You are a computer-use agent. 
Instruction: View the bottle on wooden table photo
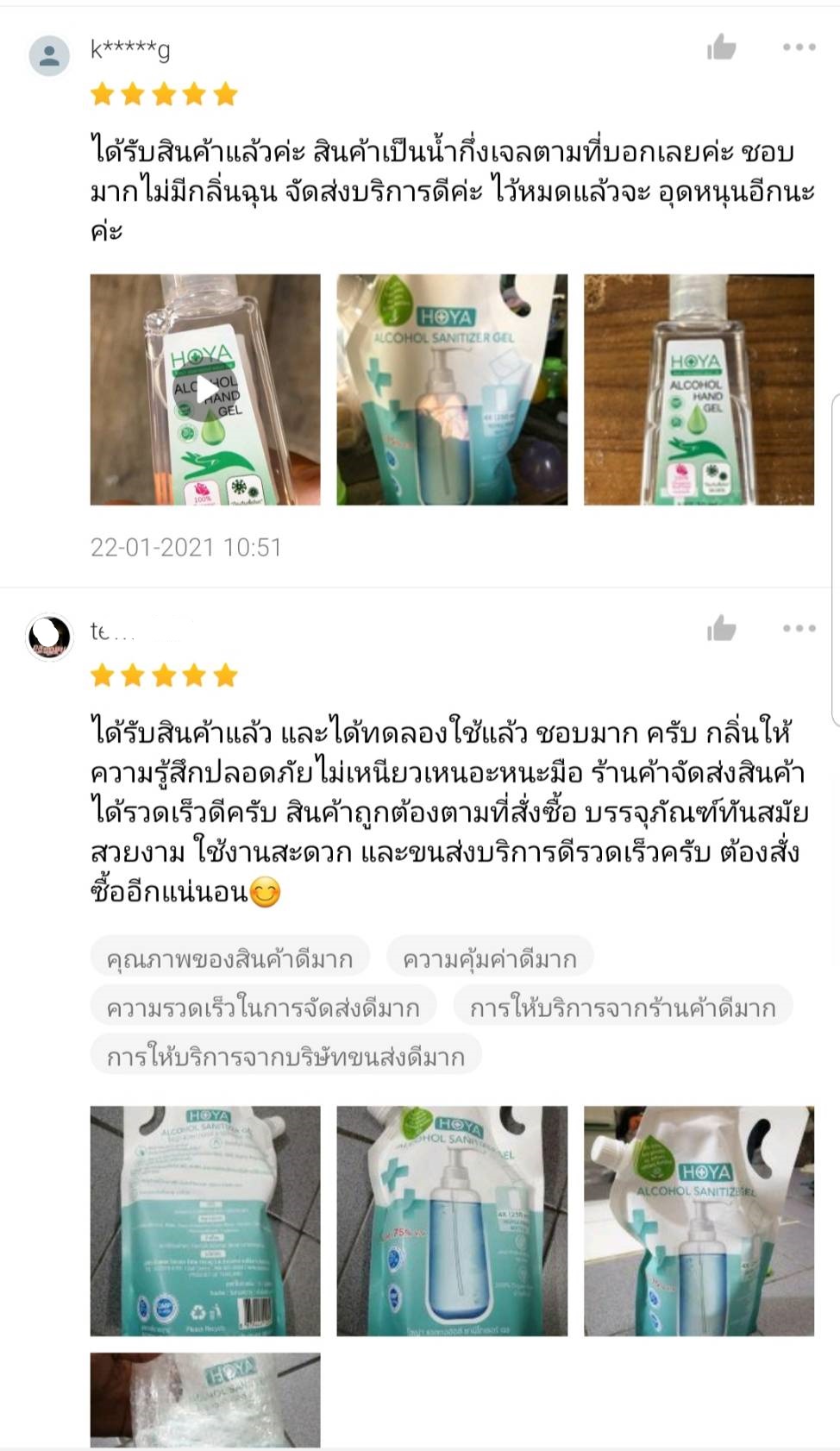point(699,390)
